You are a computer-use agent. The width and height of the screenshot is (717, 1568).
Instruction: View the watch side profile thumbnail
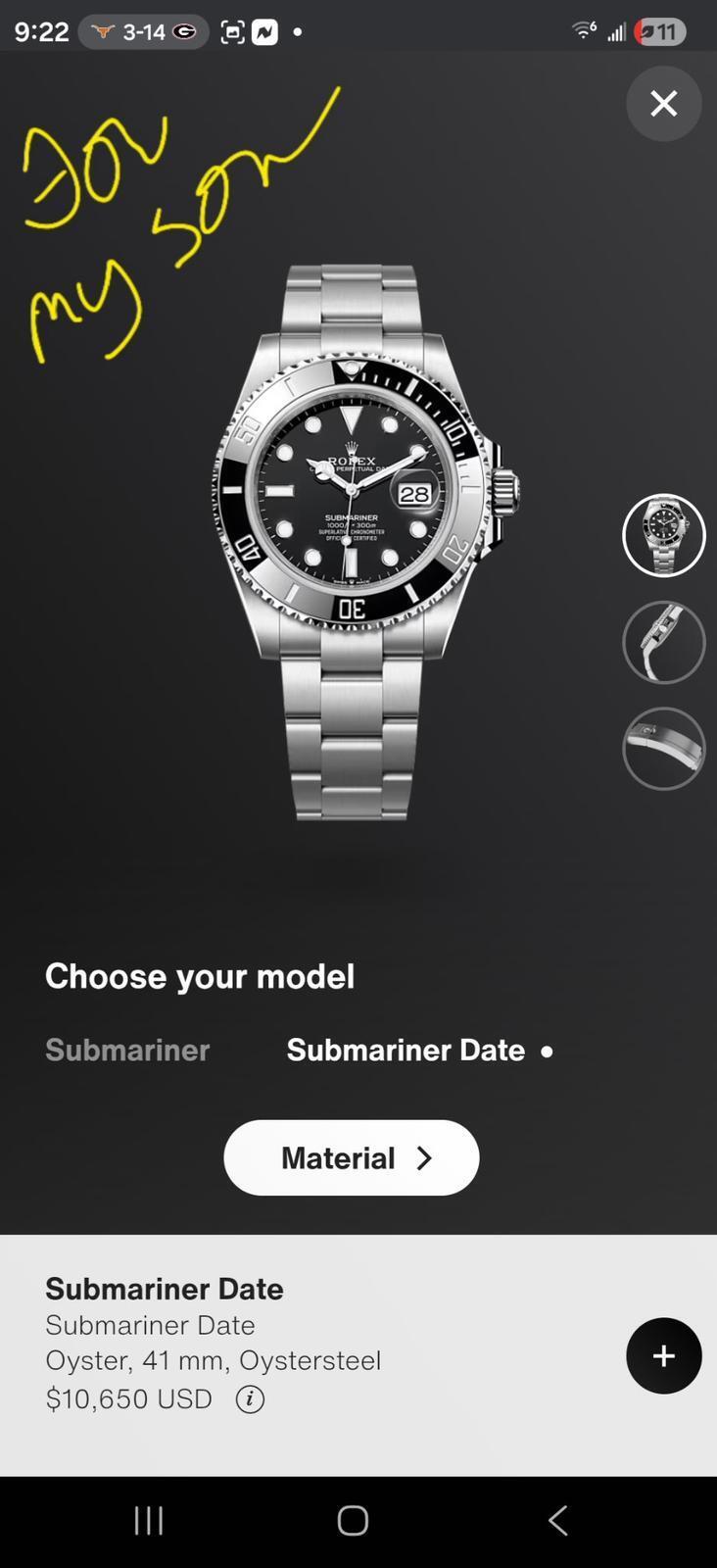(x=663, y=642)
